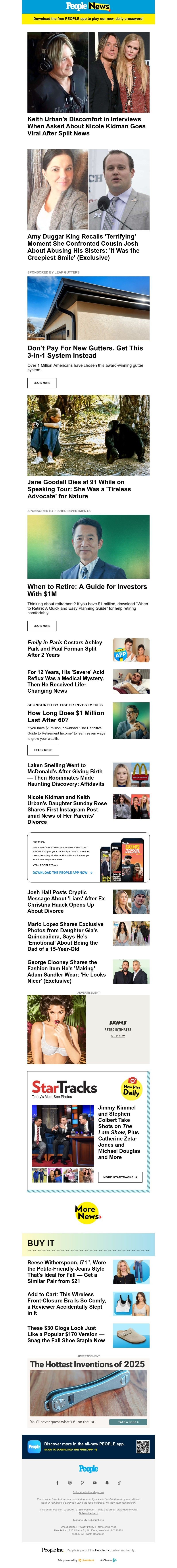Open the Keith Urban interview discomfort article
Viewport: 177px width, 1568px height.
tap(86, 126)
